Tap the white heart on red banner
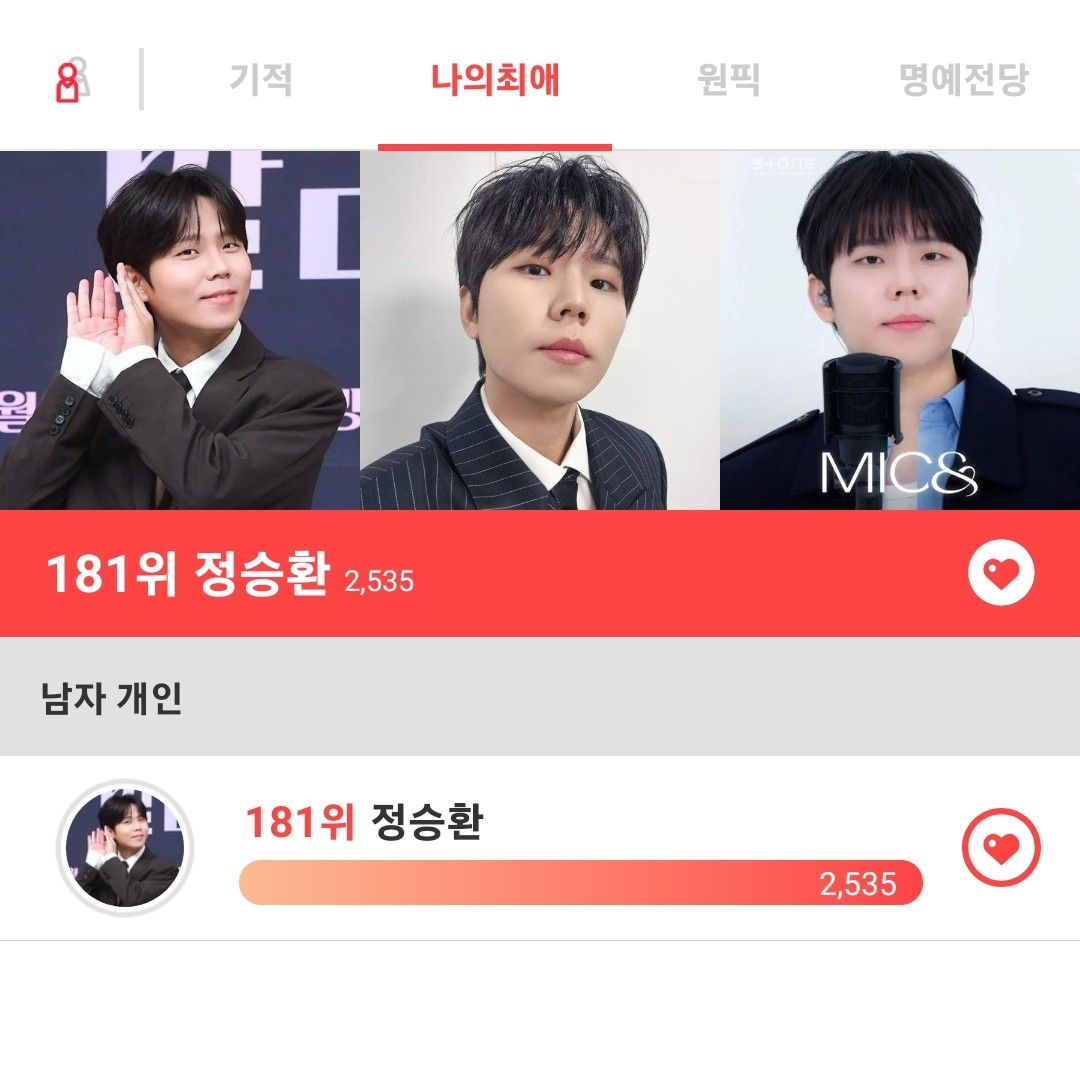 pos(1001,574)
